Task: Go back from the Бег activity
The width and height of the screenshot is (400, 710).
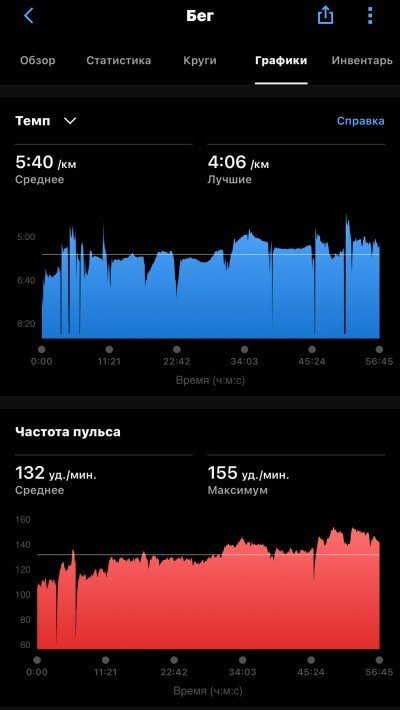Action: click(29, 16)
